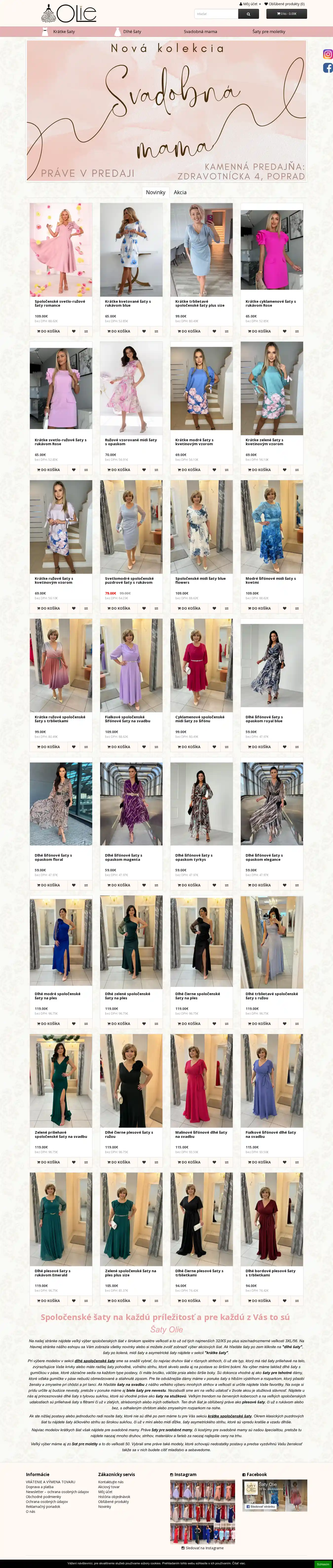Open the Instagram side icon
The height and width of the screenshot is (1568, 333).
point(328,54)
